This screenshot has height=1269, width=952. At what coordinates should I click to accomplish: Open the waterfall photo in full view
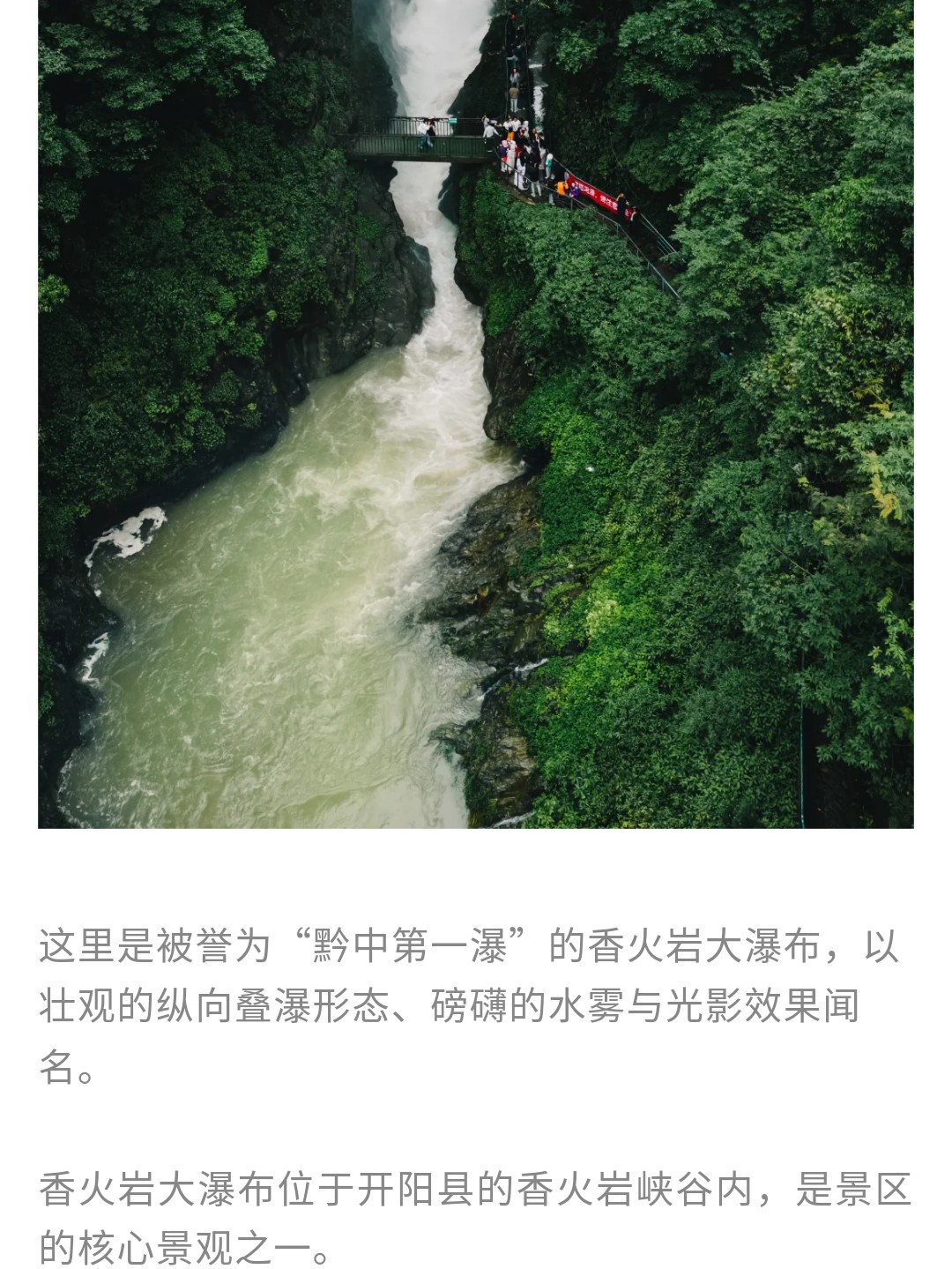click(476, 414)
